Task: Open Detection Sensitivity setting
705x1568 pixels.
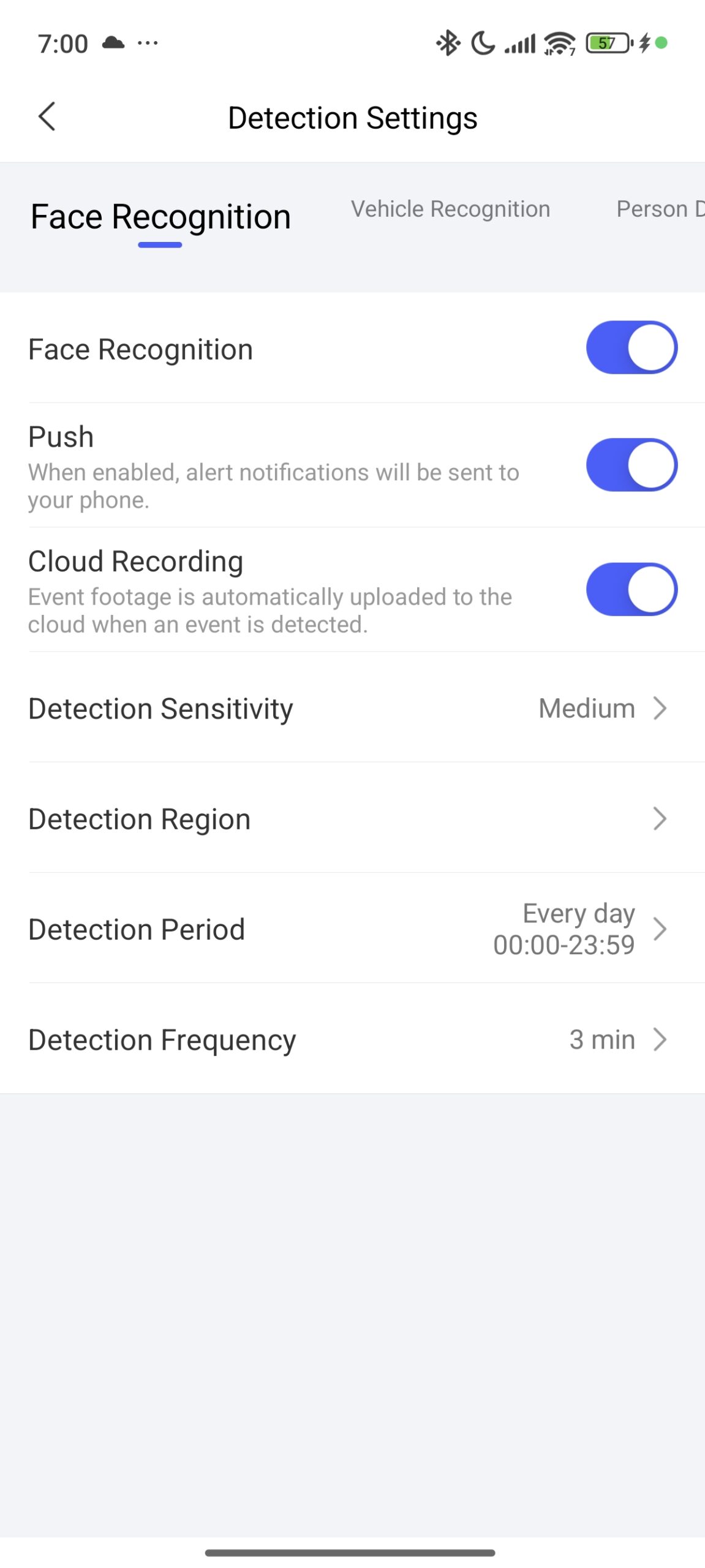Action: 352,708
